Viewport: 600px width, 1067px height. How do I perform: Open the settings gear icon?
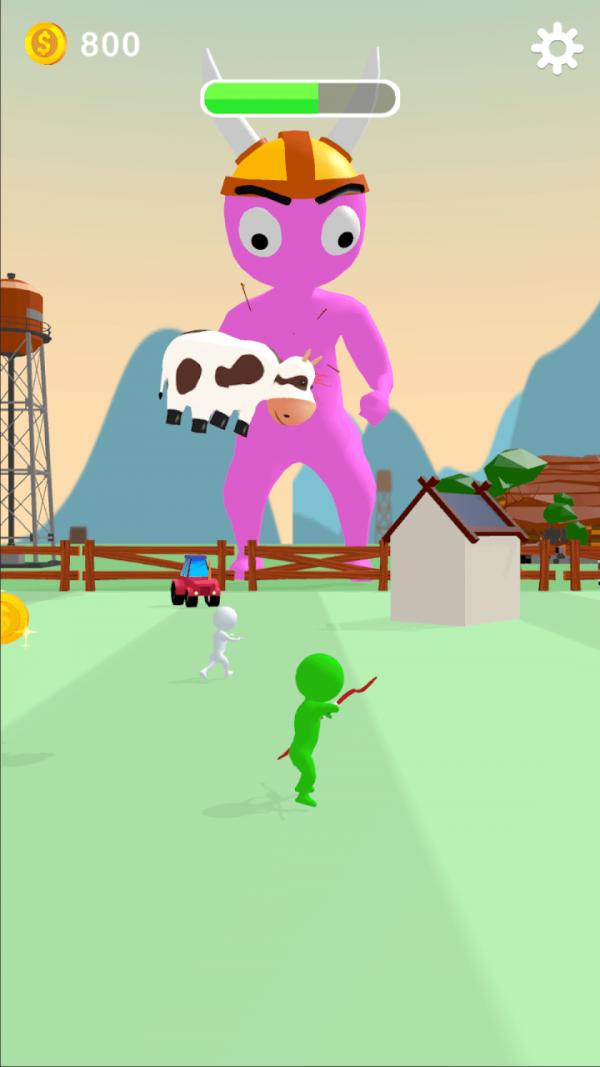(556, 47)
